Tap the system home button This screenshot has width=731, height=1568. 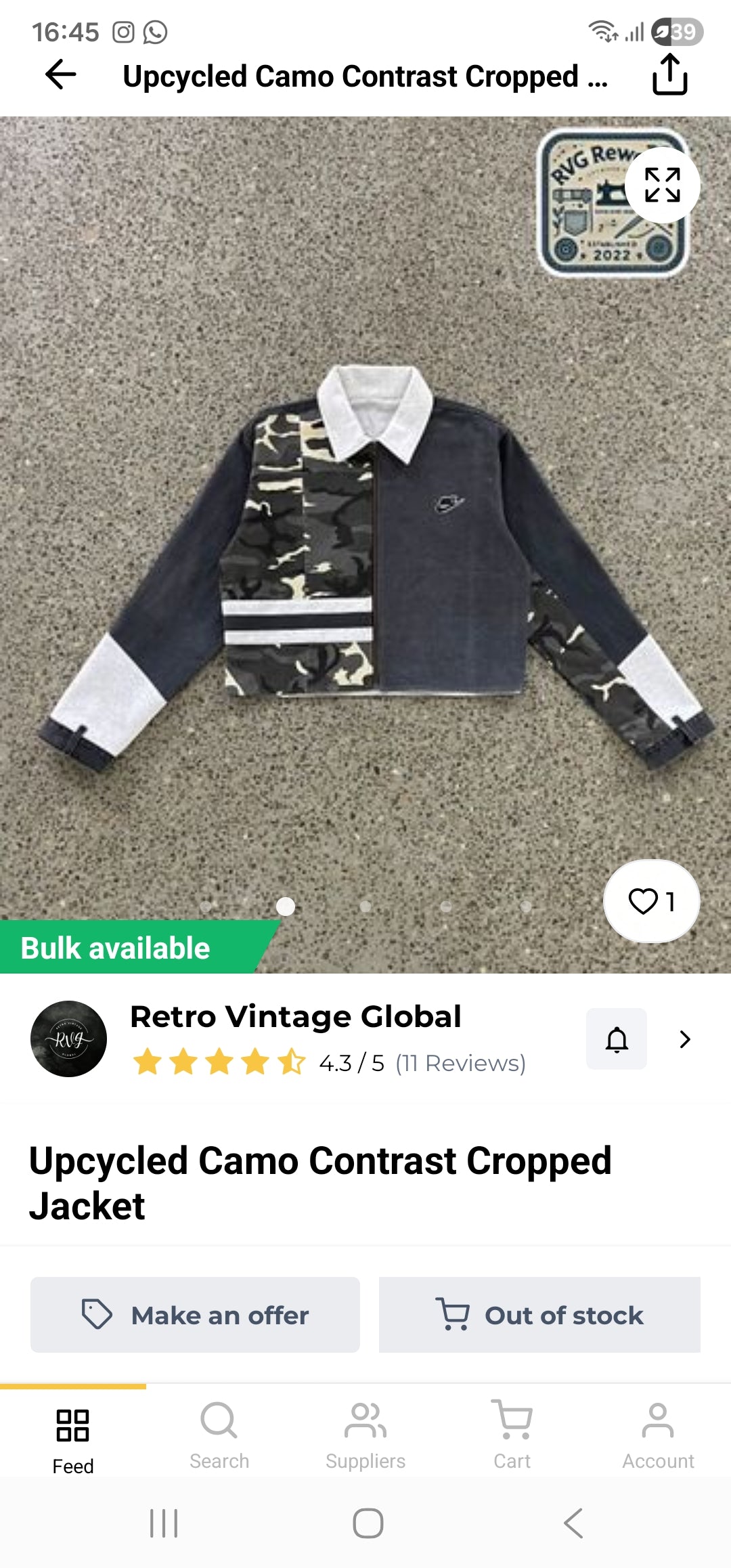pos(368,1523)
